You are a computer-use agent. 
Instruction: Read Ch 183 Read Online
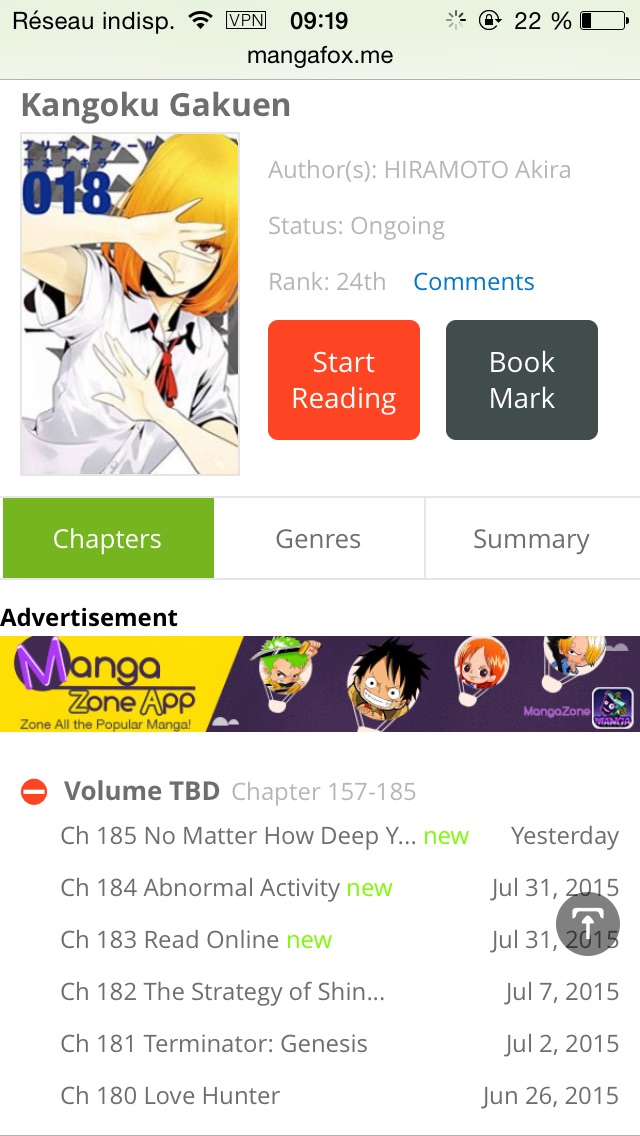[170, 940]
